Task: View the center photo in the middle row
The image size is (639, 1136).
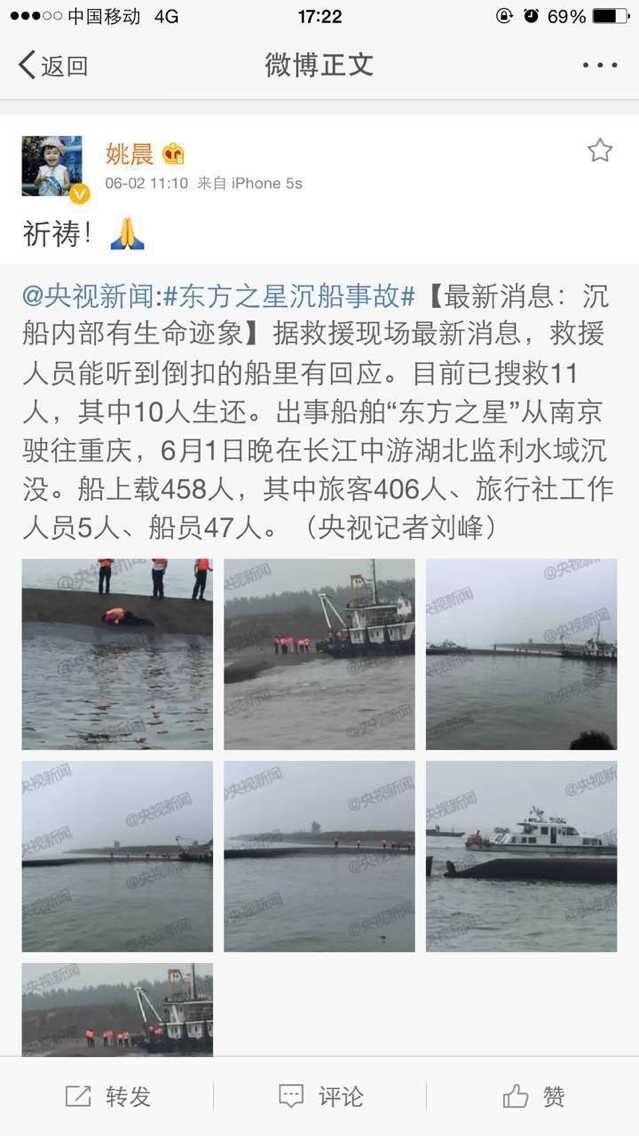Action: [319, 856]
